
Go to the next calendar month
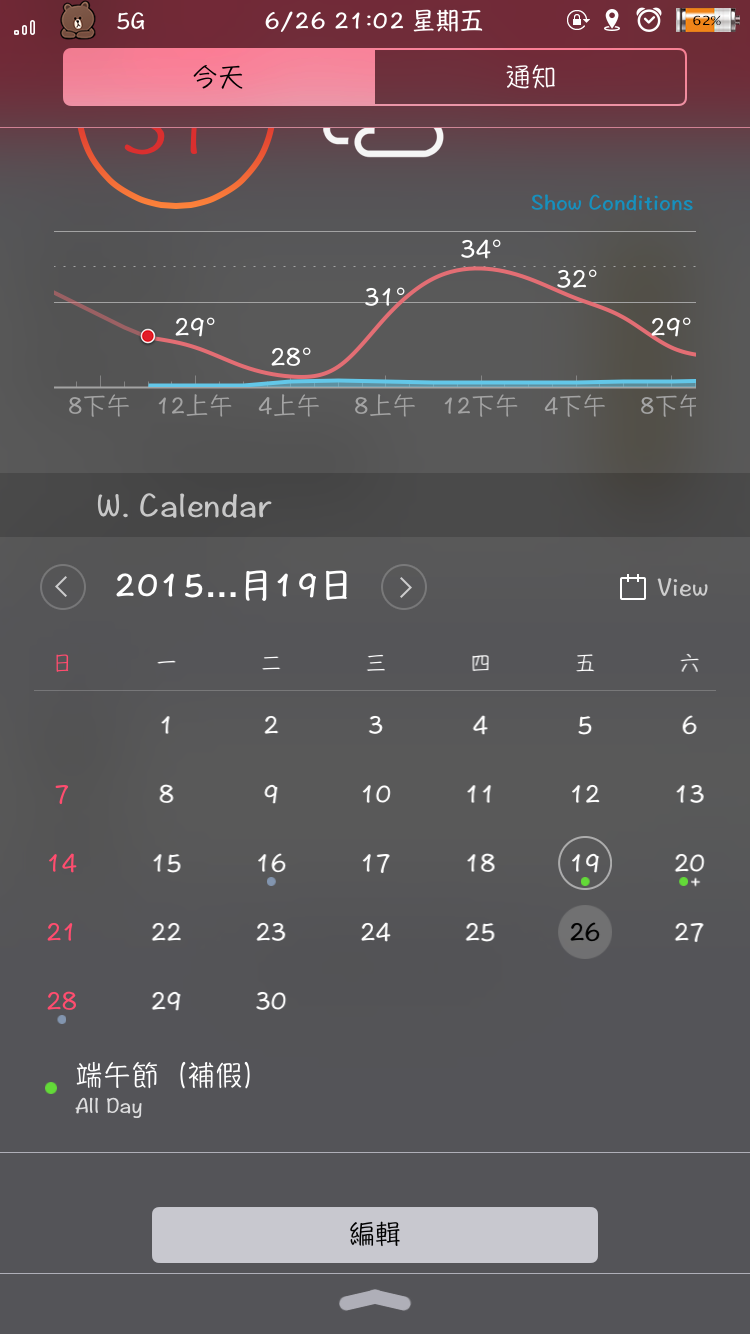tap(404, 587)
